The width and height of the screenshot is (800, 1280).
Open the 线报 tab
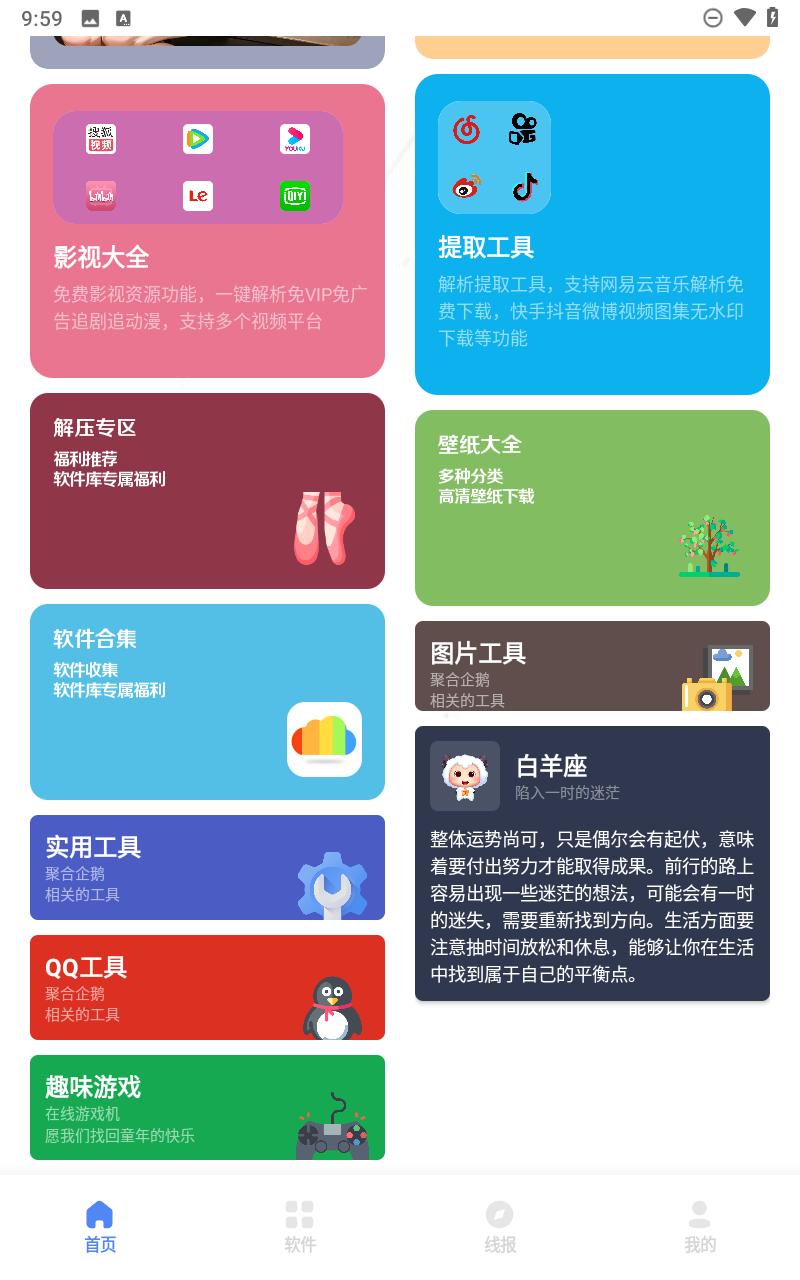(x=500, y=1225)
